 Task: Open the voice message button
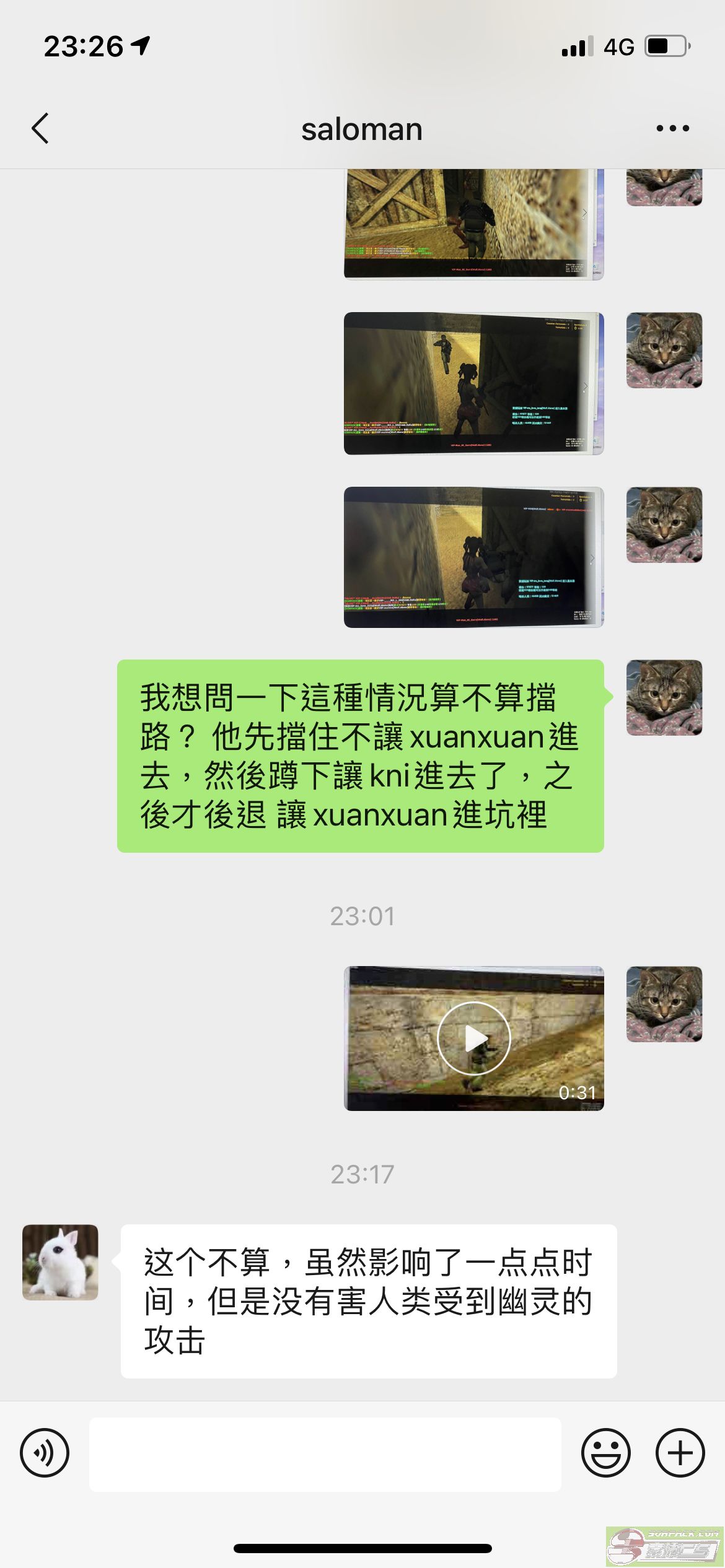[x=45, y=1453]
